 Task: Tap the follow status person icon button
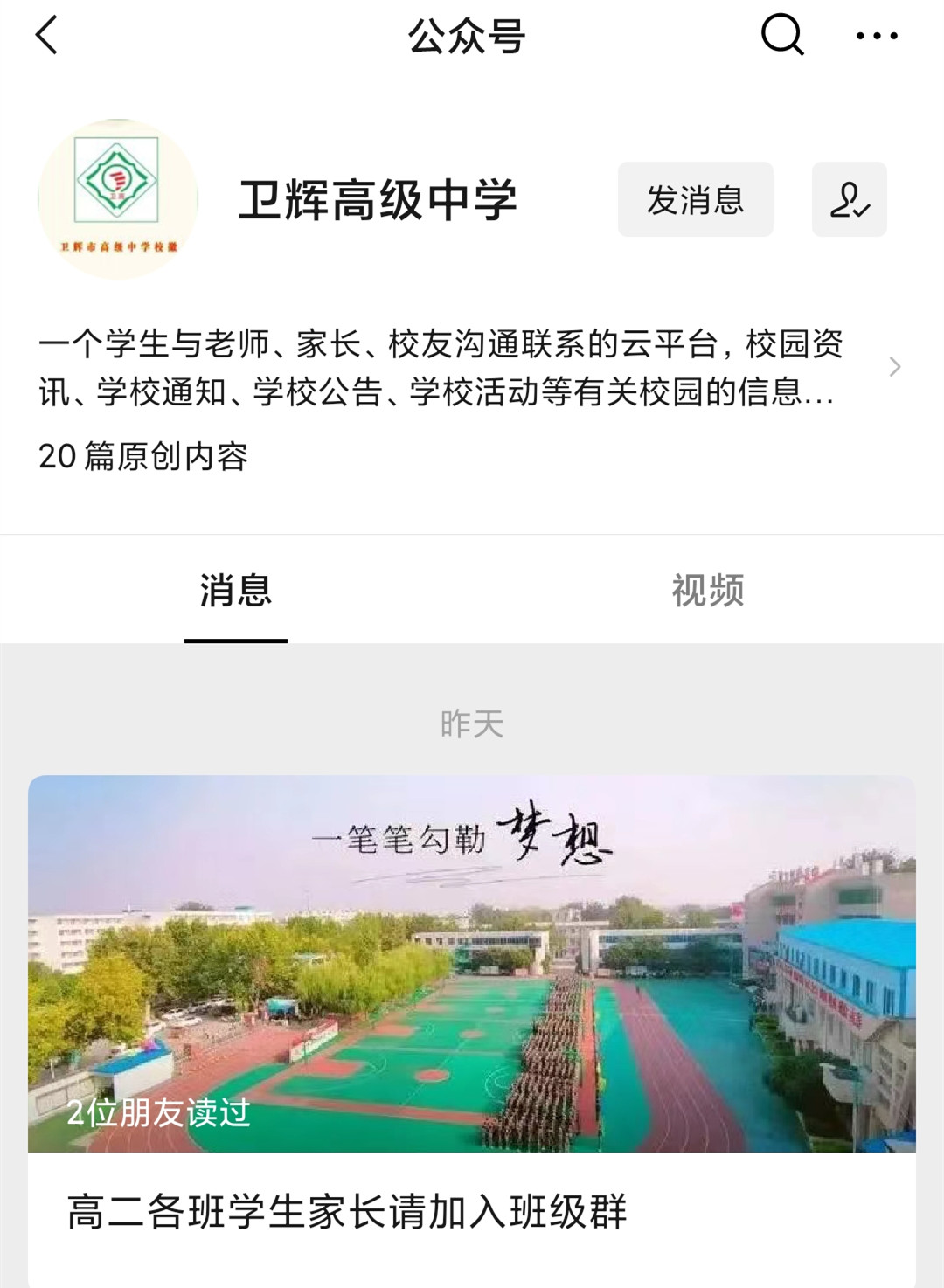(x=849, y=199)
